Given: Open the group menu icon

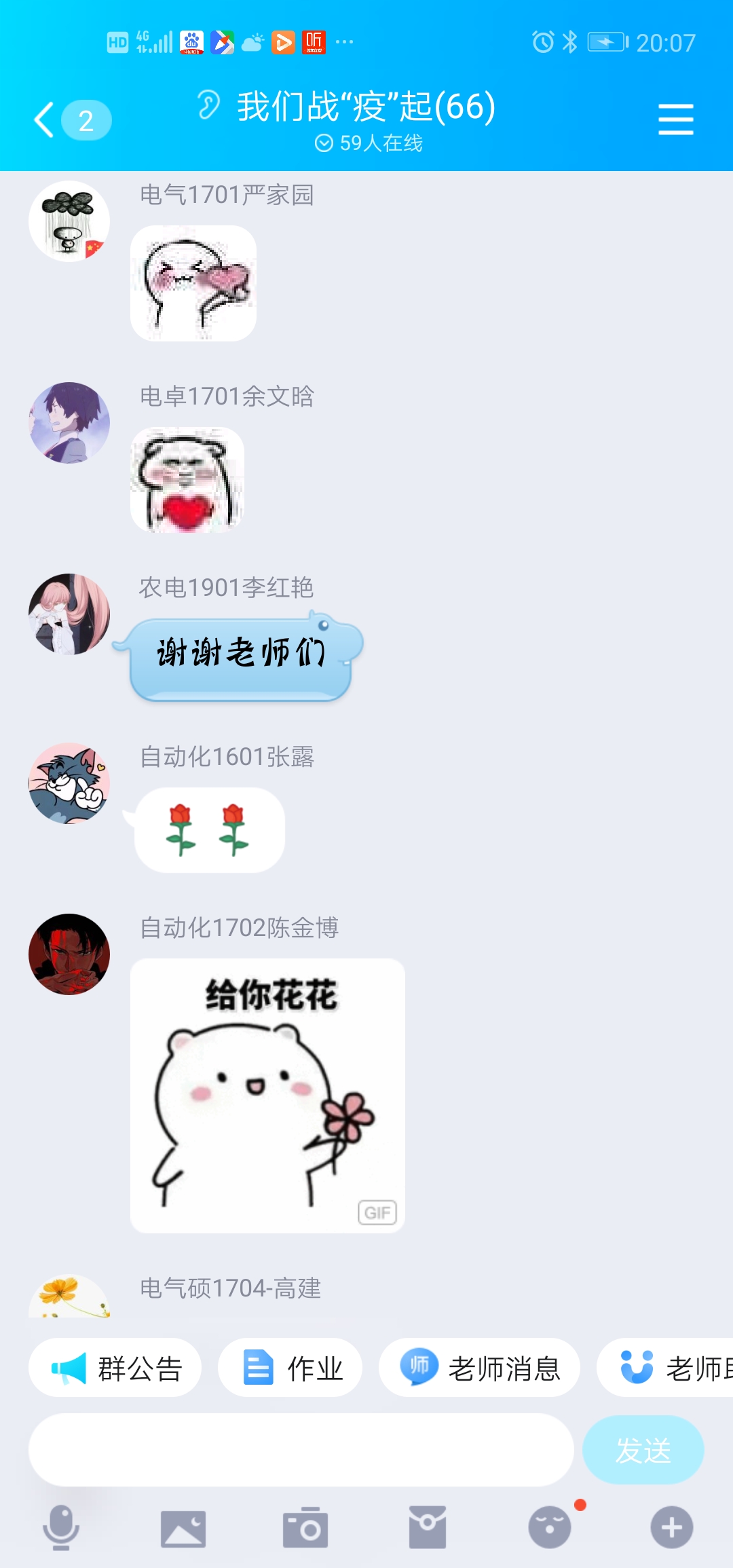Looking at the screenshot, I should pyautogui.click(x=675, y=120).
